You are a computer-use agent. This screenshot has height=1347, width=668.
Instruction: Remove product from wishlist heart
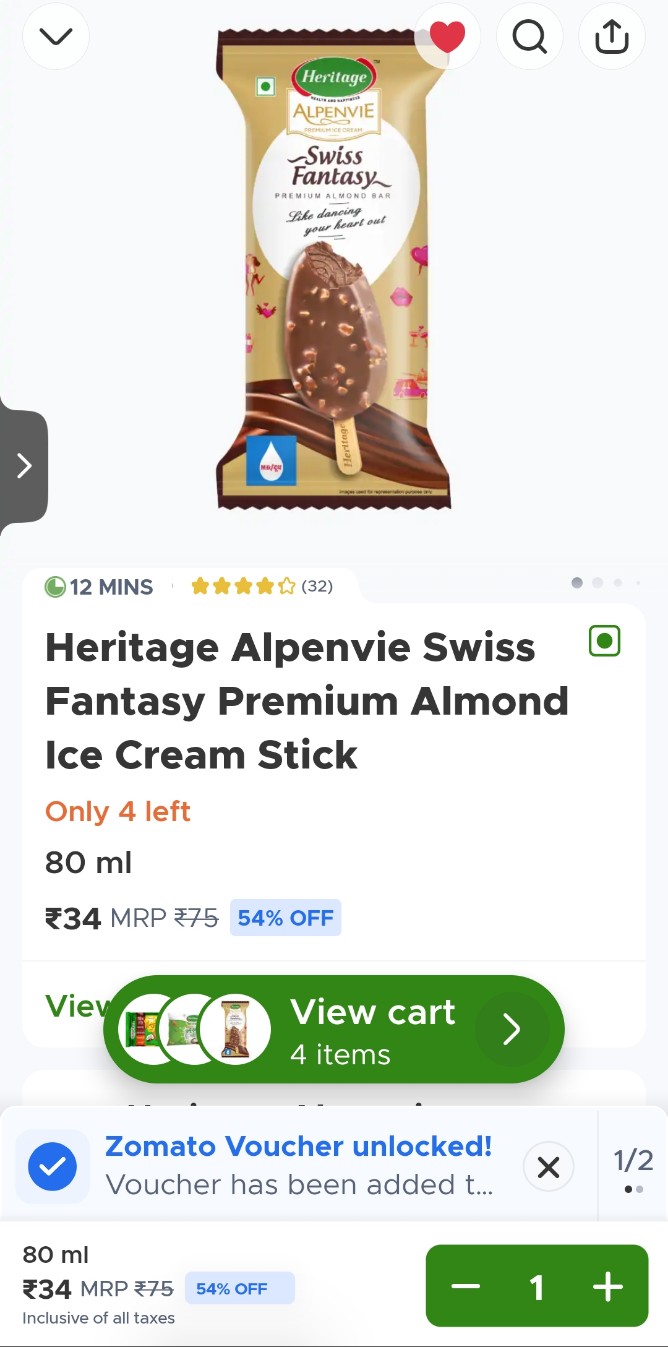click(447, 37)
